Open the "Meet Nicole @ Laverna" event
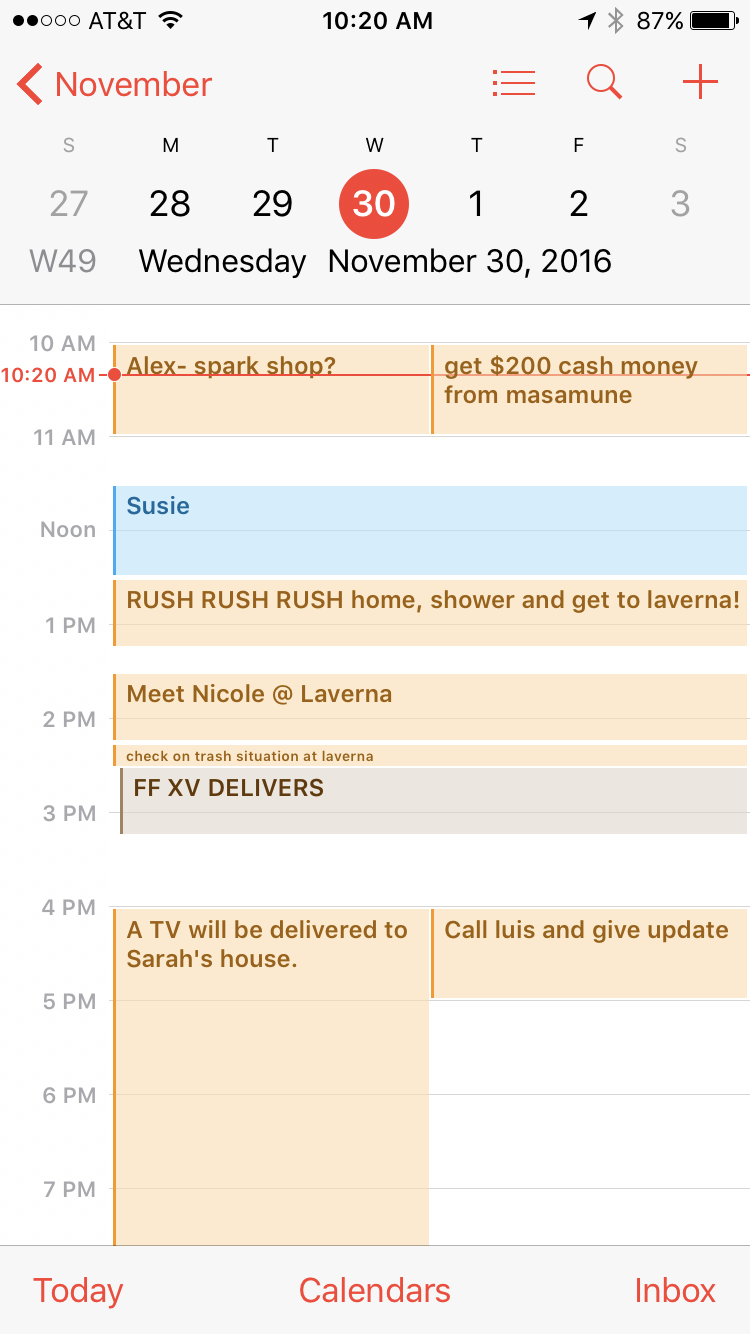This screenshot has height=1334, width=750. point(430,706)
